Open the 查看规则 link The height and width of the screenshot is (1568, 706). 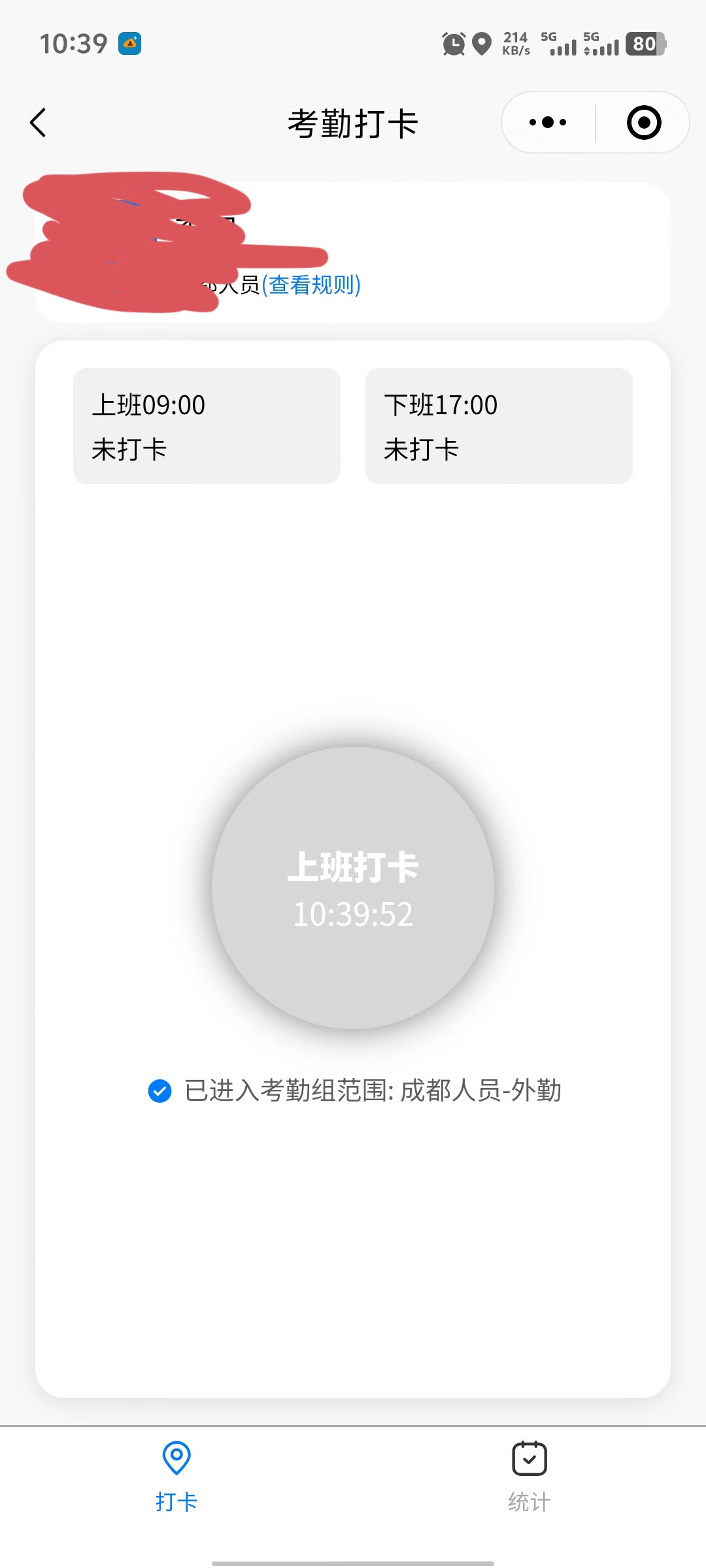coord(312,285)
